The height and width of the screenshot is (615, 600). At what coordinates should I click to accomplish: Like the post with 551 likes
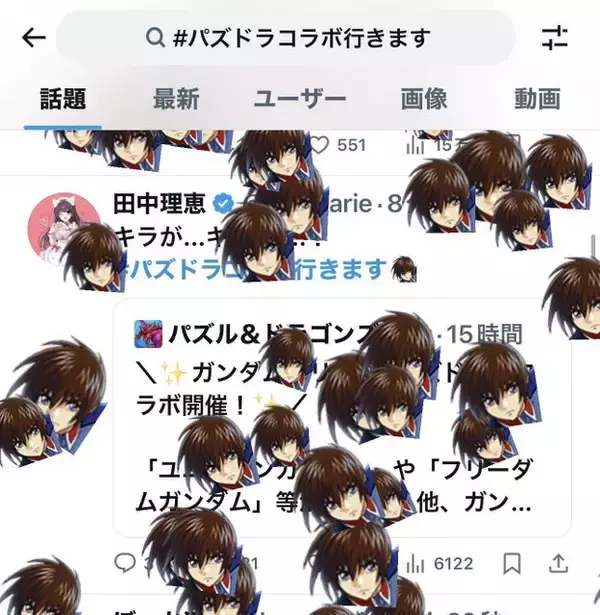(320, 145)
